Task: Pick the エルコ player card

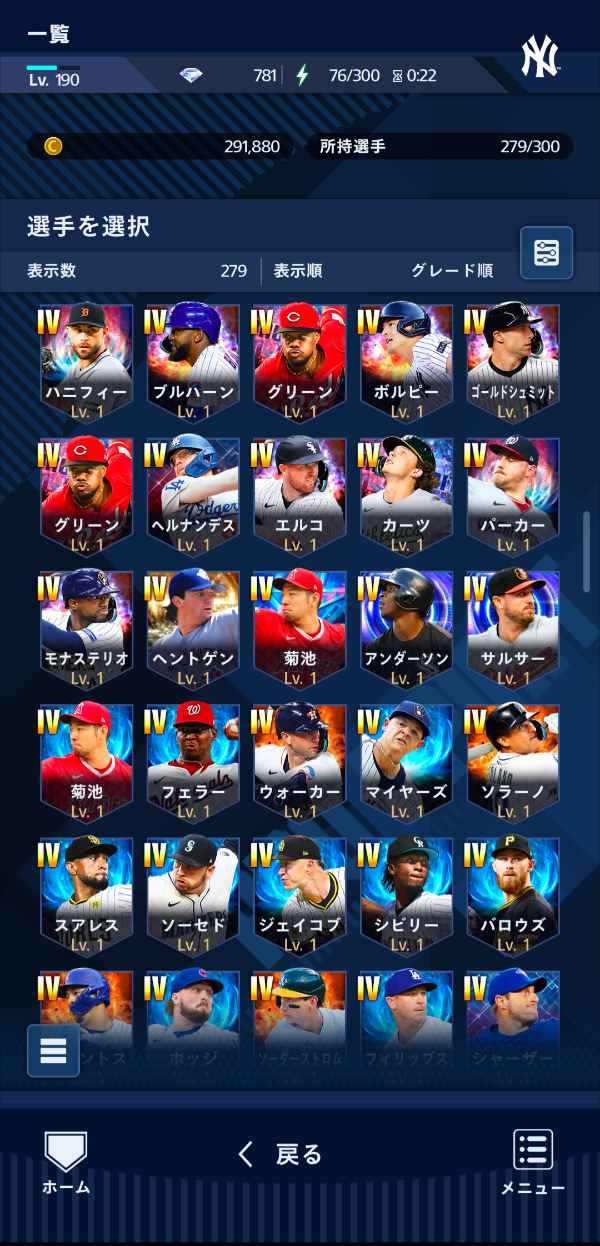Action: click(x=299, y=494)
